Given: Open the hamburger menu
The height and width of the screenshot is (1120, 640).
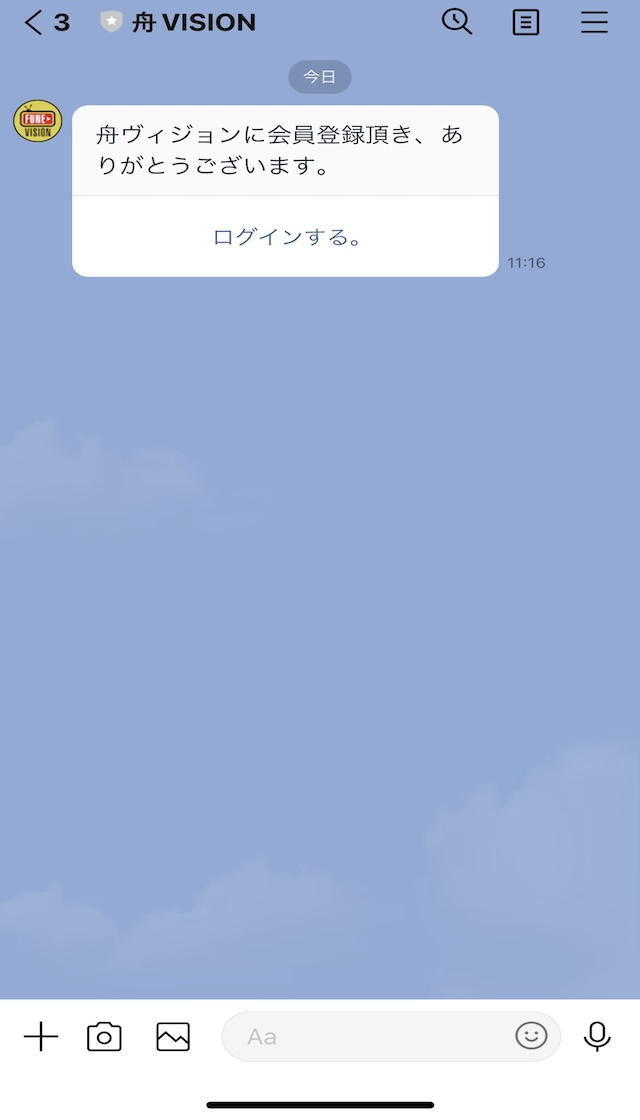Looking at the screenshot, I should (594, 22).
